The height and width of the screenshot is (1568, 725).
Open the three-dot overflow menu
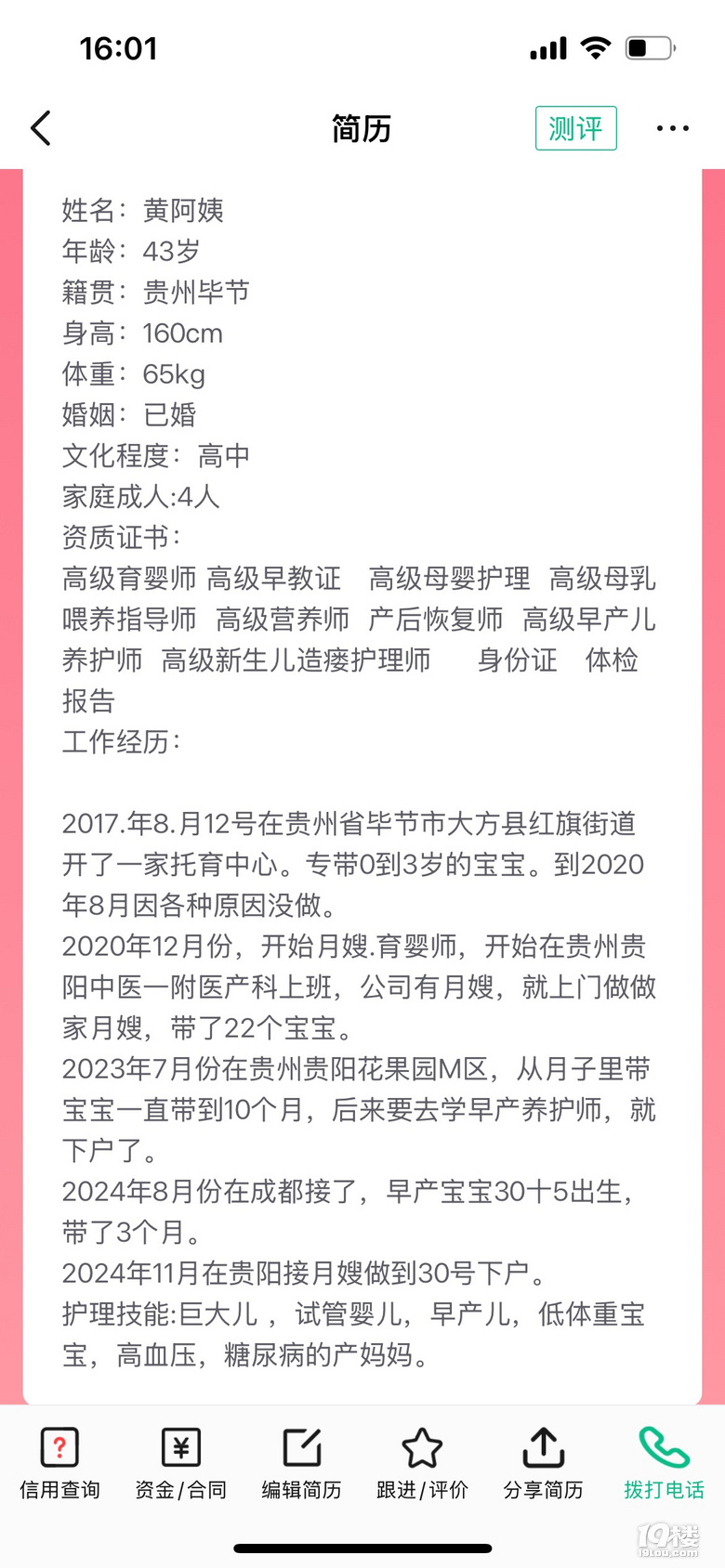coord(672,128)
